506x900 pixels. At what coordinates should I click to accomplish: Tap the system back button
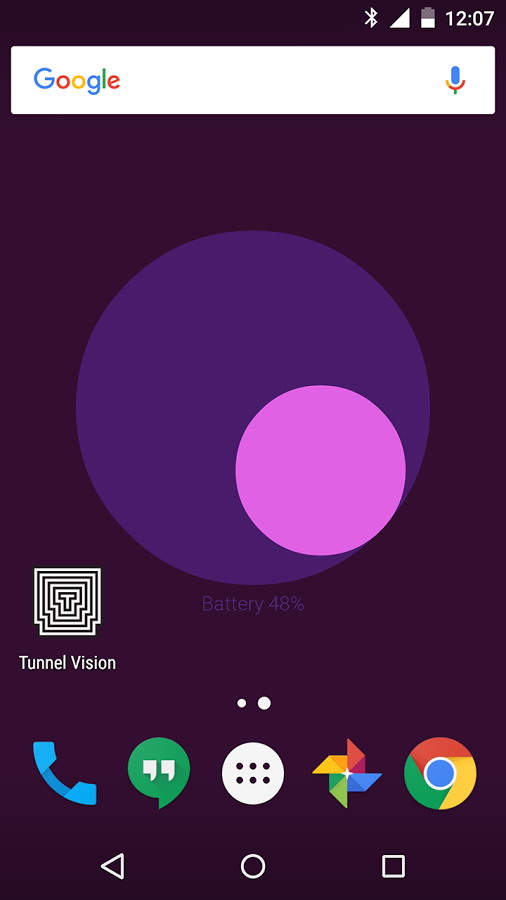[x=112, y=866]
